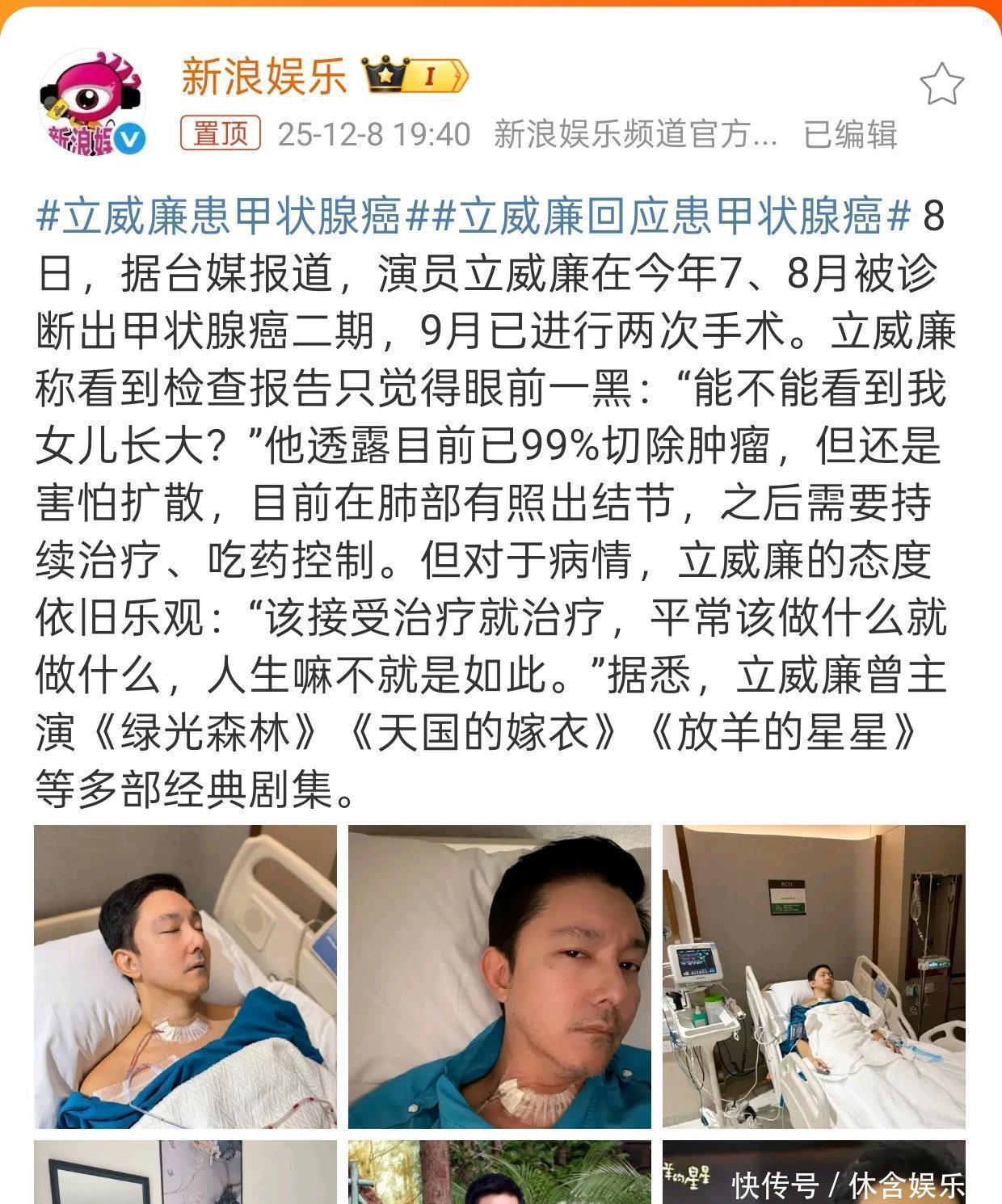Enlarge the close-up selfie photo with neck bandage

point(499,976)
